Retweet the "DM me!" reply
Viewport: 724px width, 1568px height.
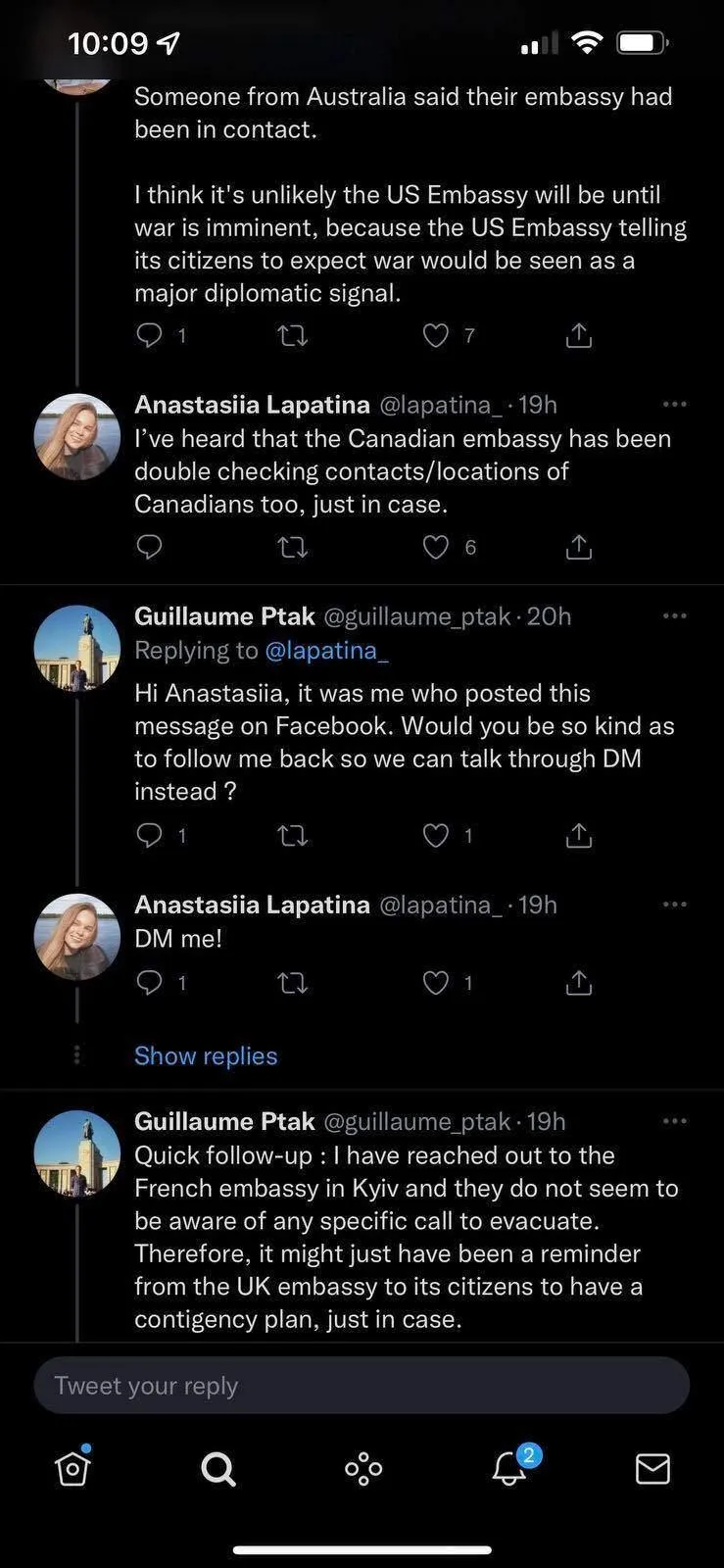[x=292, y=982]
